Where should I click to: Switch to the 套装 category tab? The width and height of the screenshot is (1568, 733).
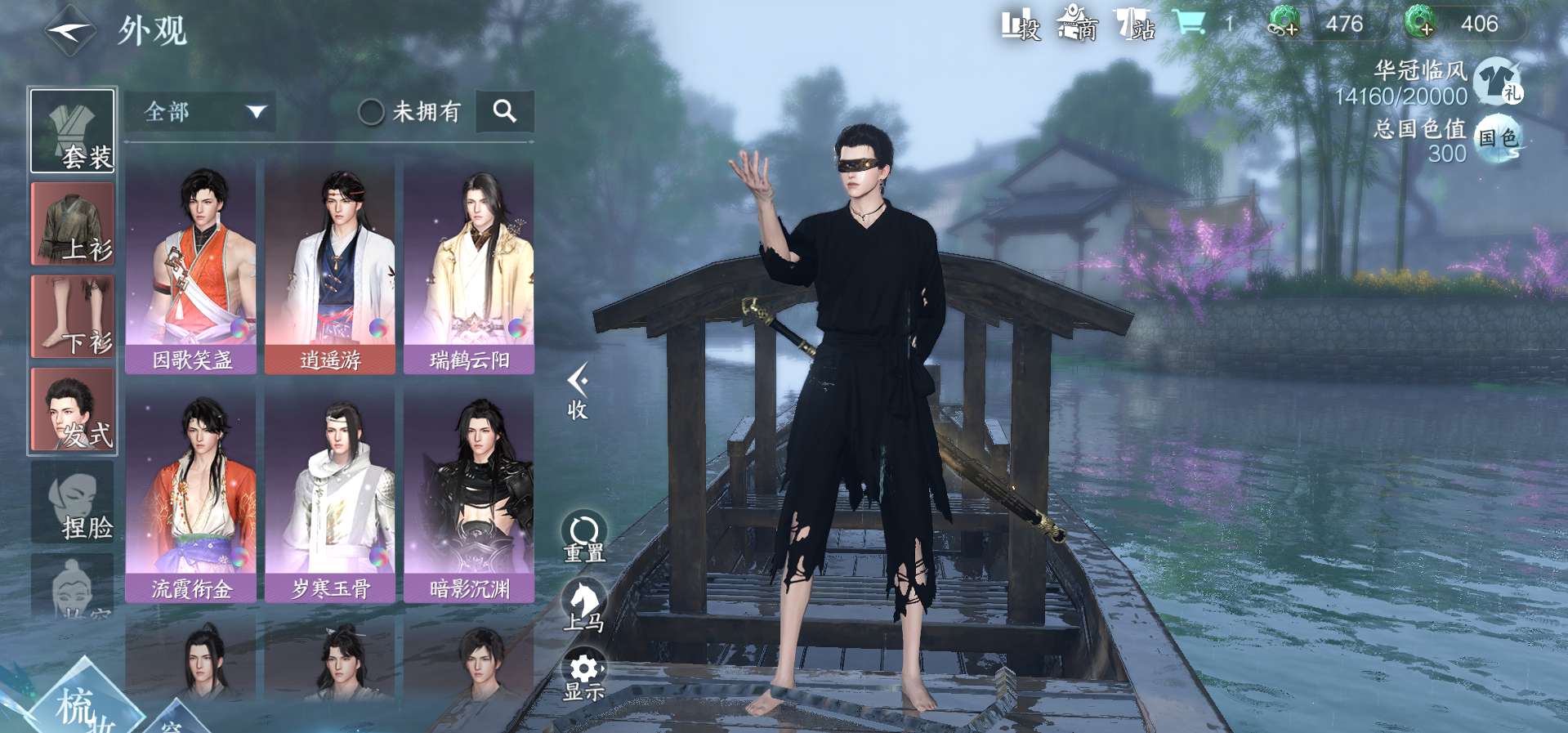tap(73, 132)
